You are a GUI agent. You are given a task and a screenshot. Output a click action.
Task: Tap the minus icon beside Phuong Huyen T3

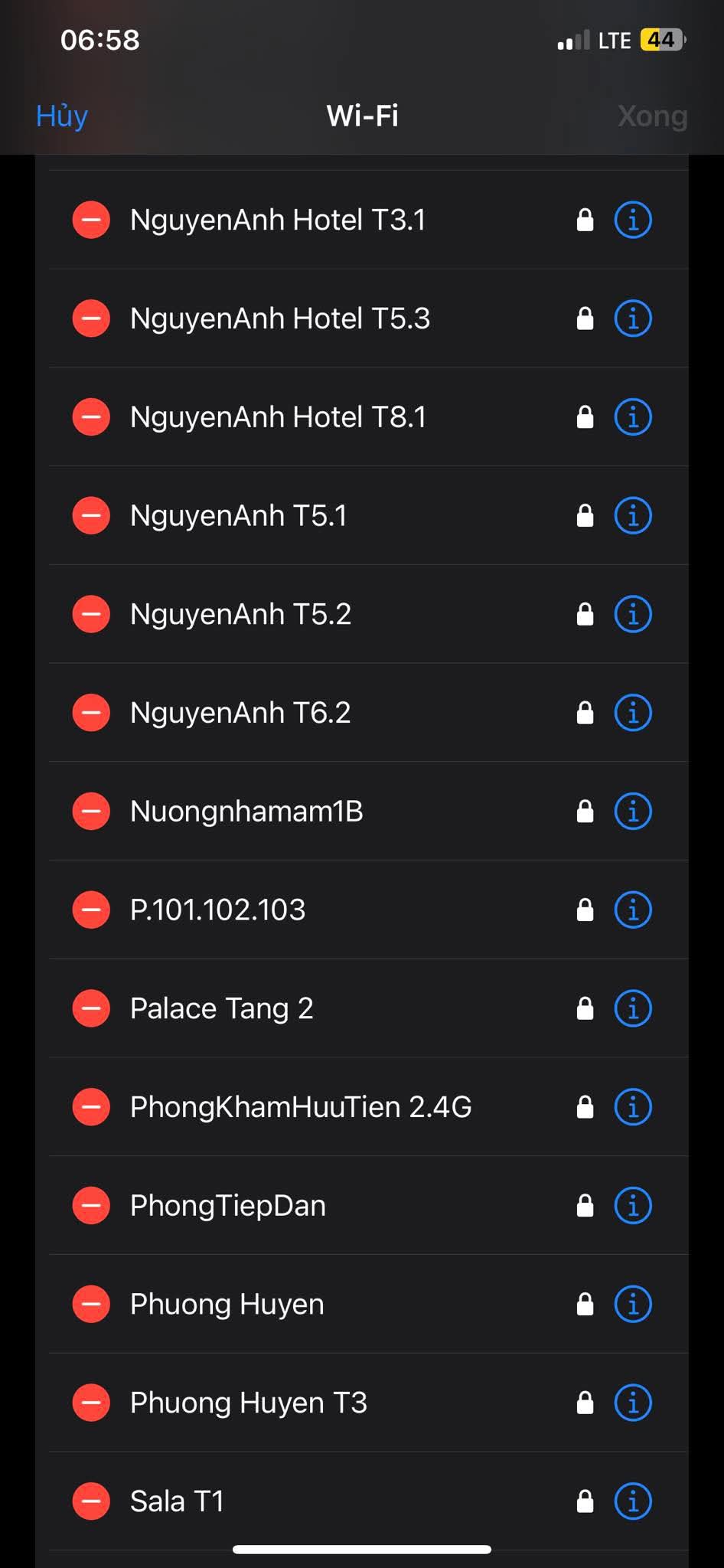[x=91, y=1403]
